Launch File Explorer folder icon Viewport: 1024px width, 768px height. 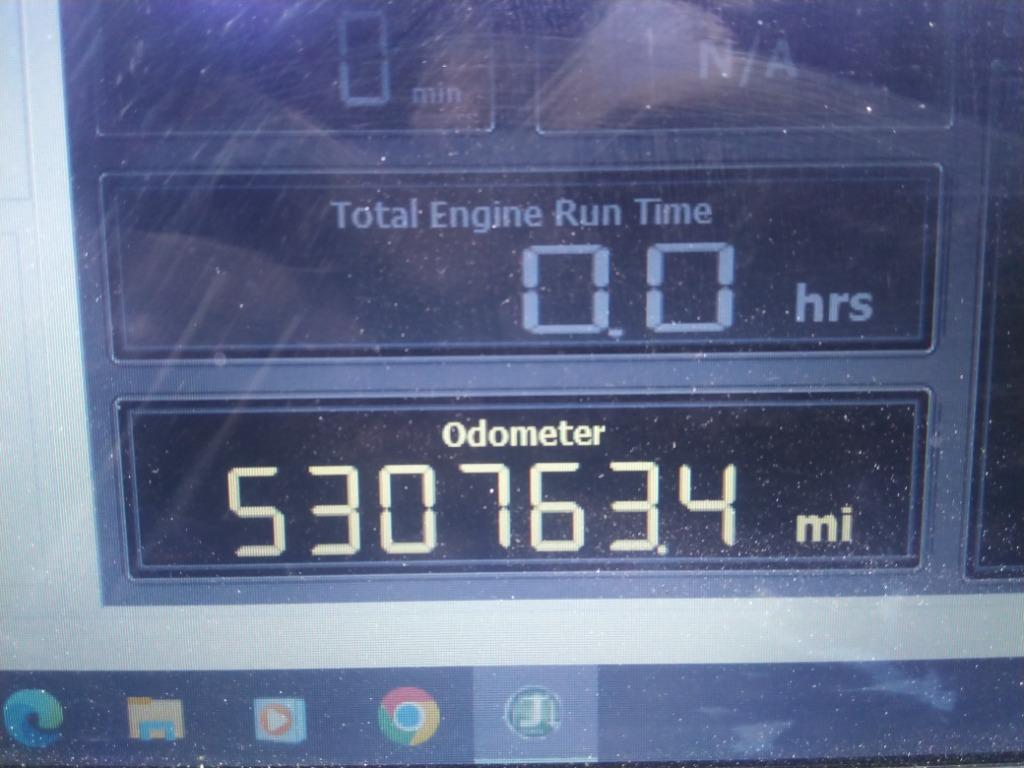tap(155, 717)
